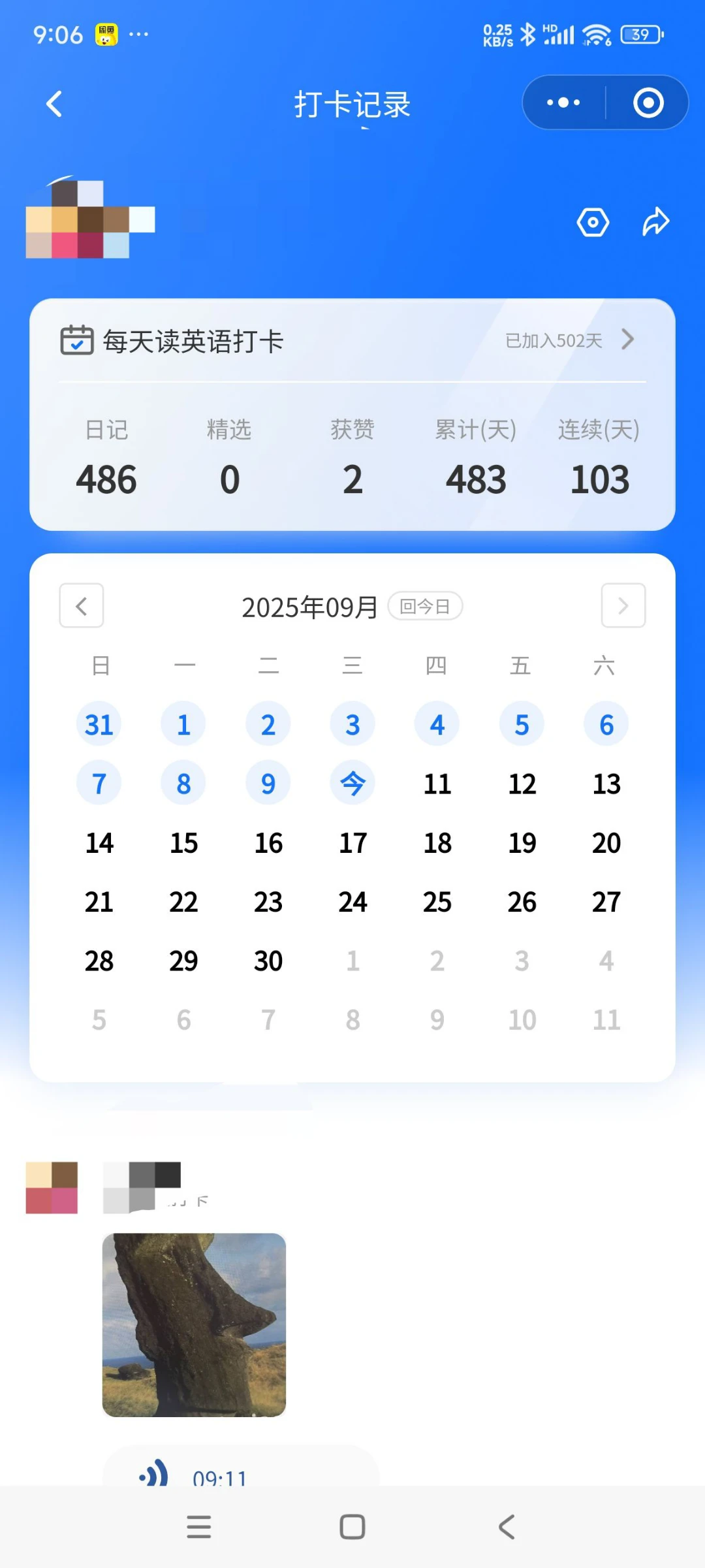Screen dimensions: 705x1568
Task: Go to next month in calendar
Action: coord(623,605)
